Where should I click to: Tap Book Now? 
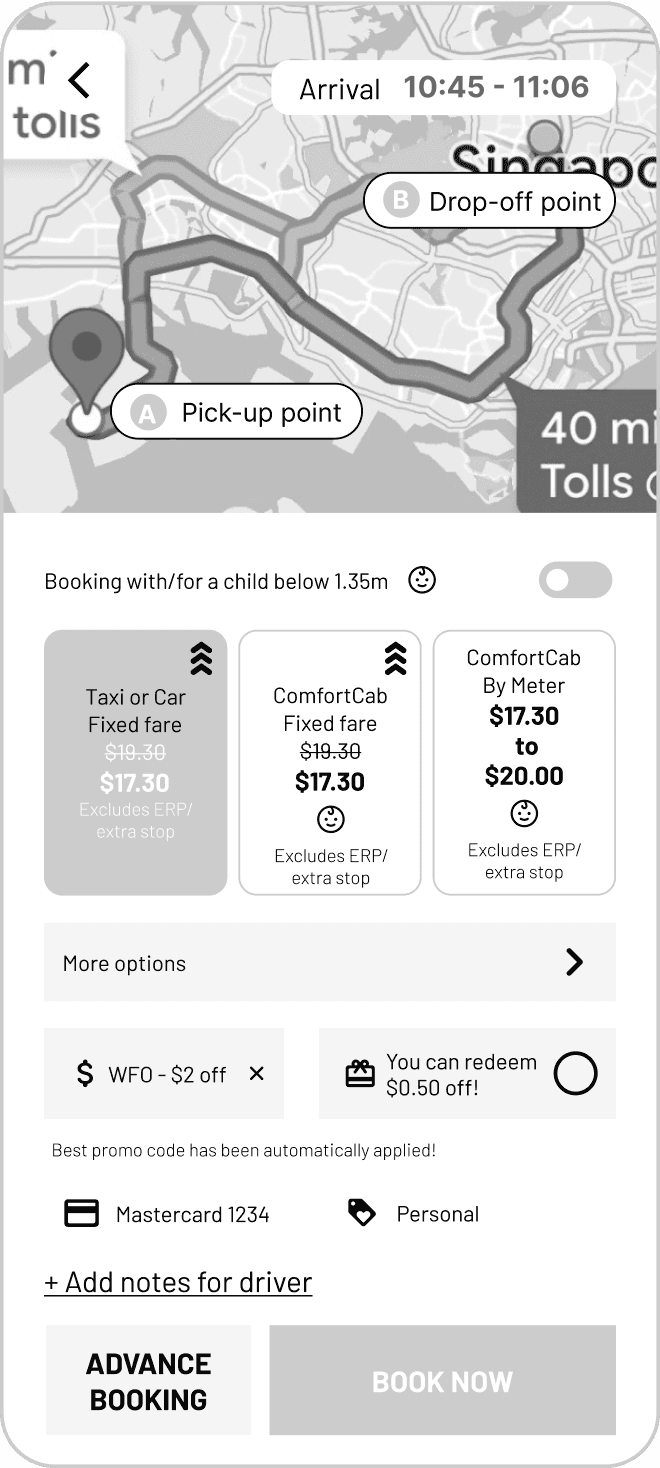[442, 1381]
